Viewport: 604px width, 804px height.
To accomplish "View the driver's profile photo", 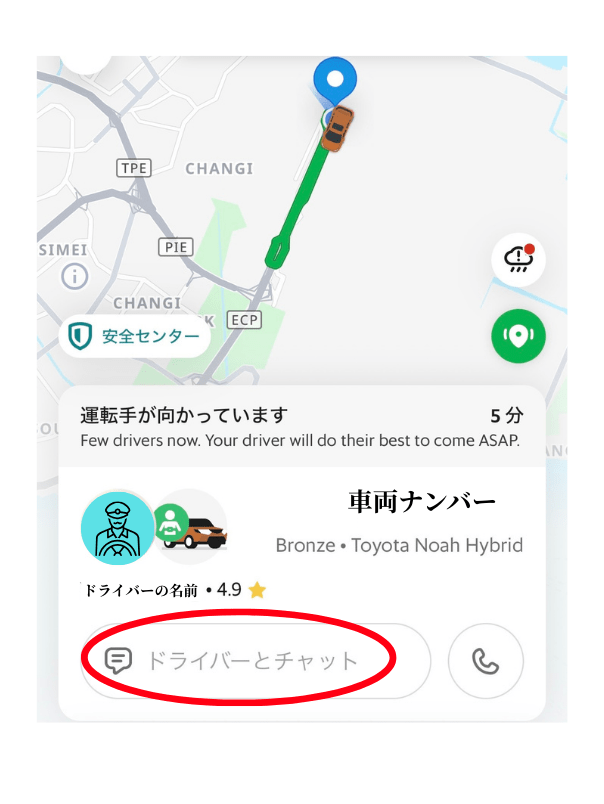I will pyautogui.click(x=117, y=528).
